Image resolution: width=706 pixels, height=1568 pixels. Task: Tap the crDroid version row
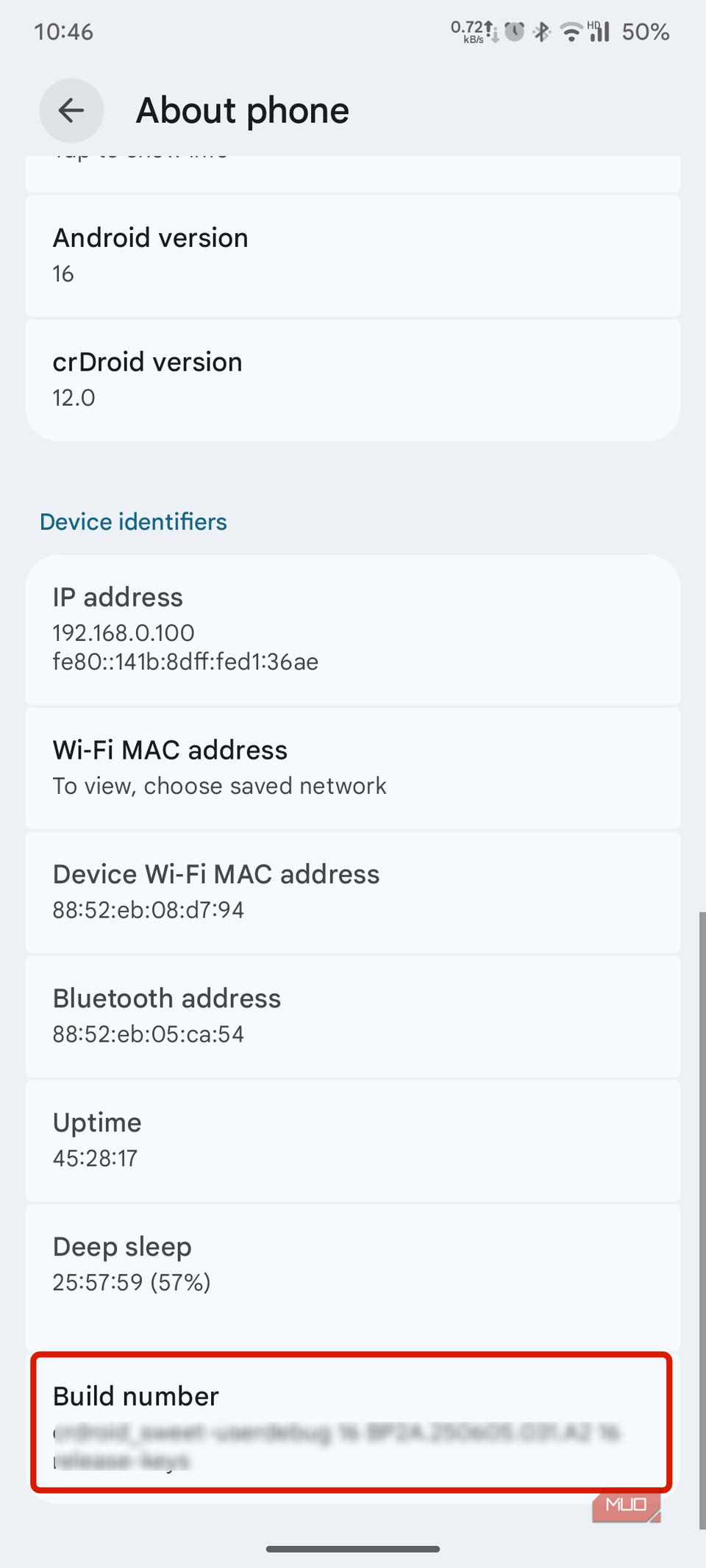(353, 379)
